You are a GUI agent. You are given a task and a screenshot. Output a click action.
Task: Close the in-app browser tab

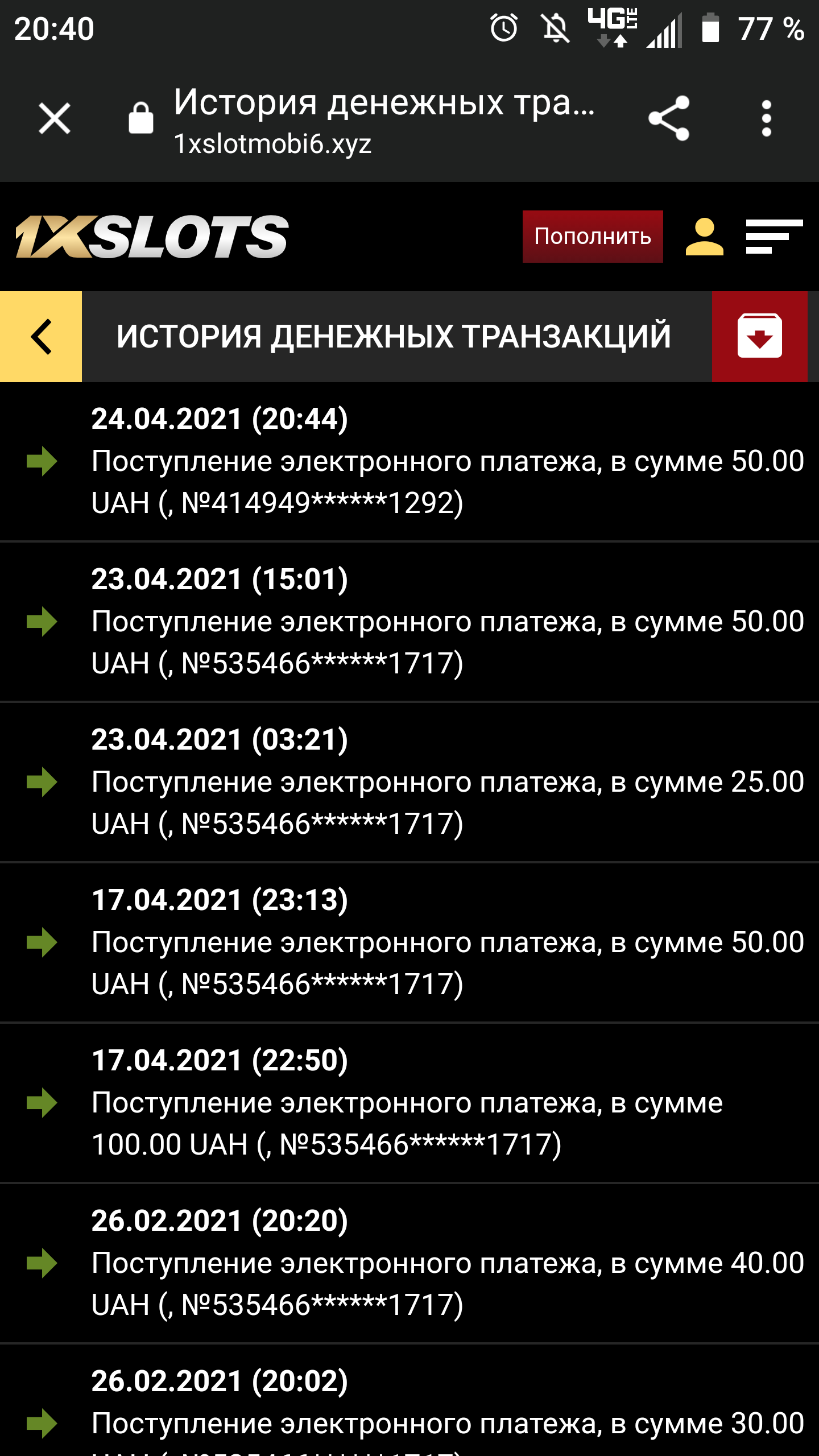coord(55,118)
